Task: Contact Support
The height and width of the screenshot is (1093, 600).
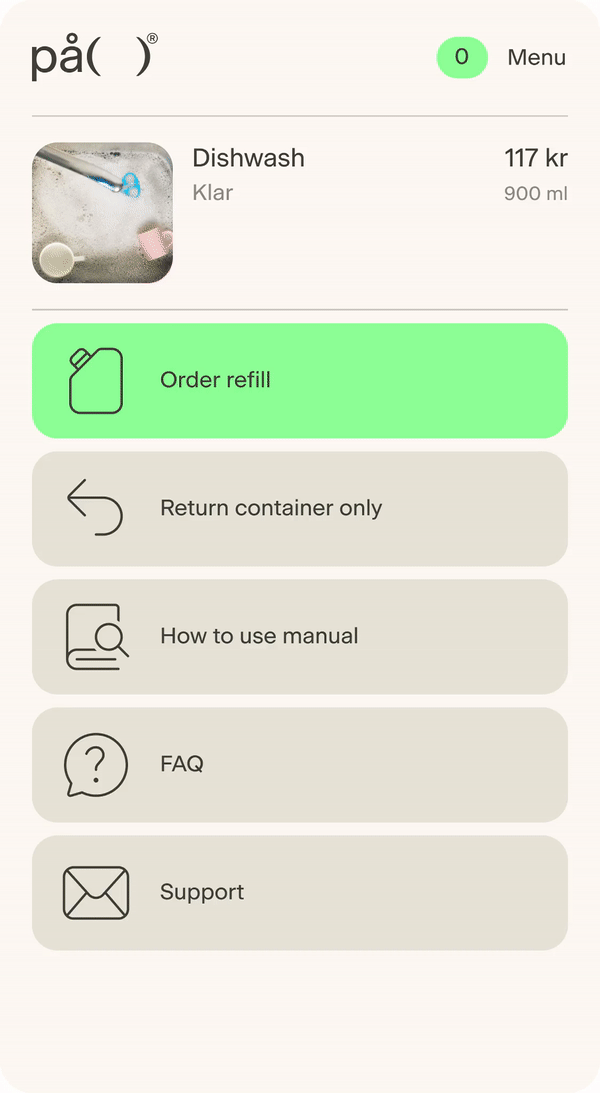Action: 300,893
